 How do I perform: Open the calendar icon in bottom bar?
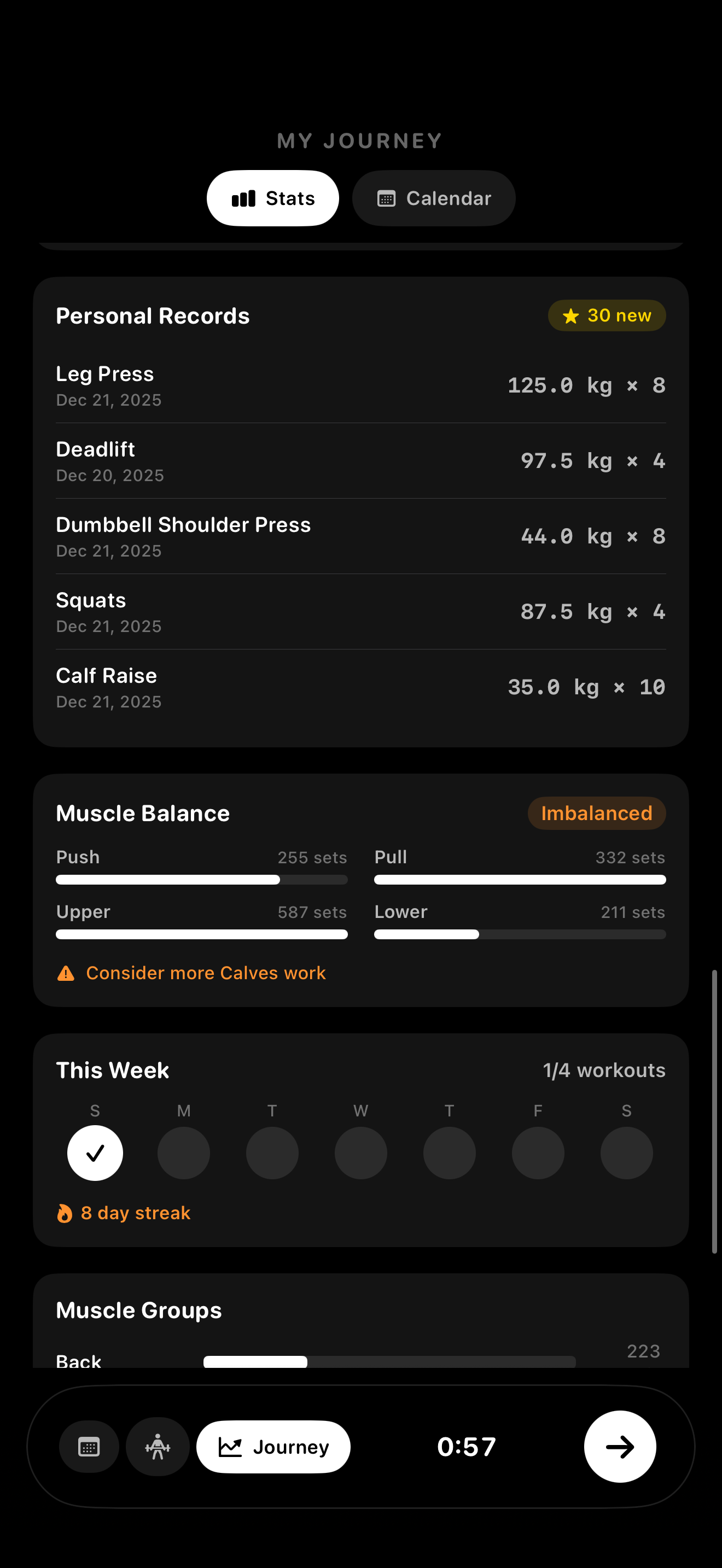tap(89, 1447)
